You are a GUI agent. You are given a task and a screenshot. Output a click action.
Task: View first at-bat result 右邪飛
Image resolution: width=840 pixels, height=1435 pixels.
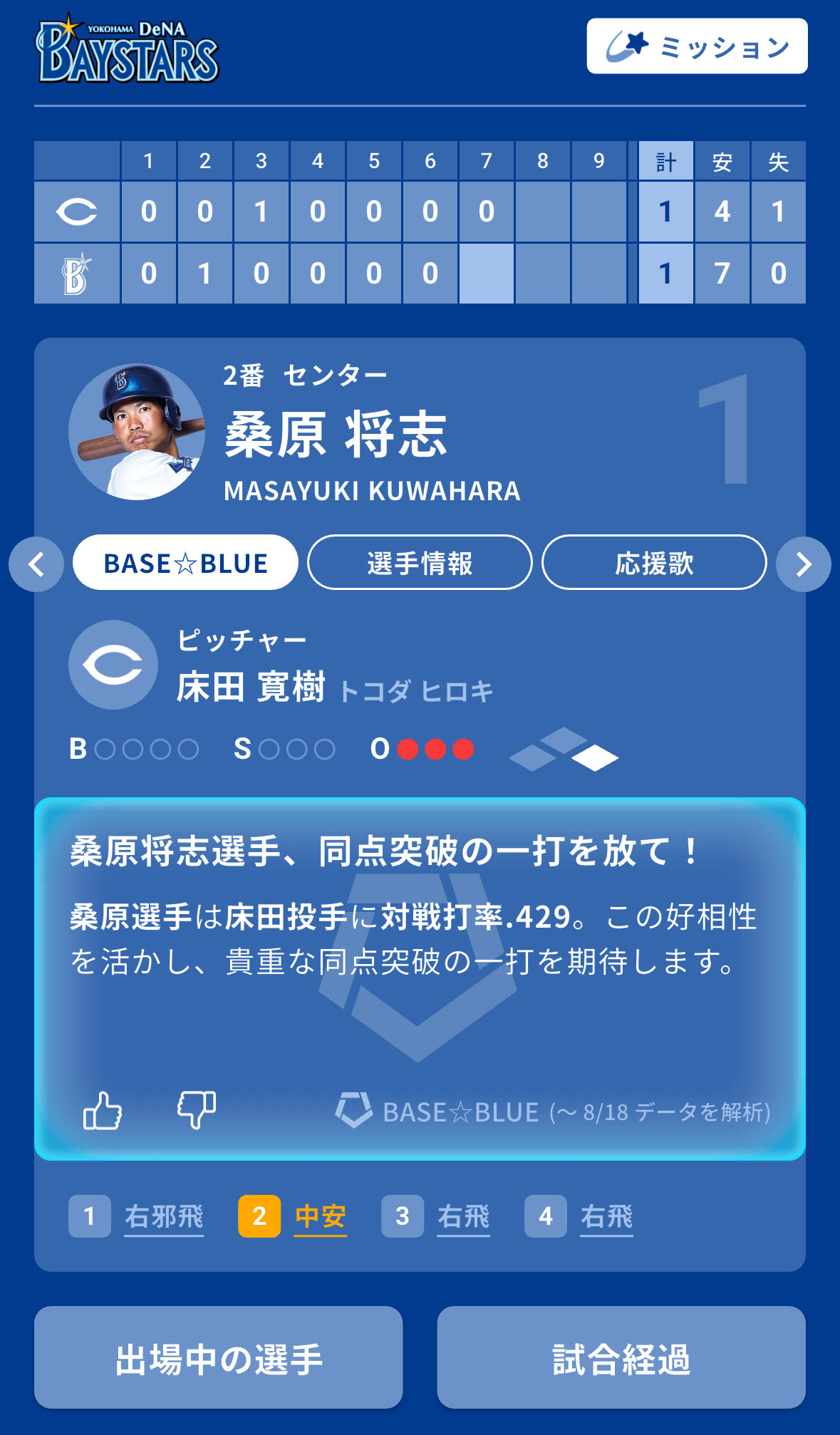tap(163, 1216)
